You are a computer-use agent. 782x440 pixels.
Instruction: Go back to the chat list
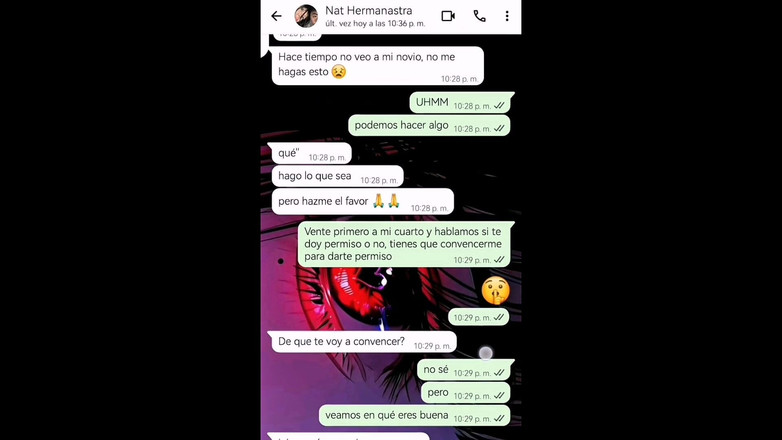pyautogui.click(x=277, y=16)
